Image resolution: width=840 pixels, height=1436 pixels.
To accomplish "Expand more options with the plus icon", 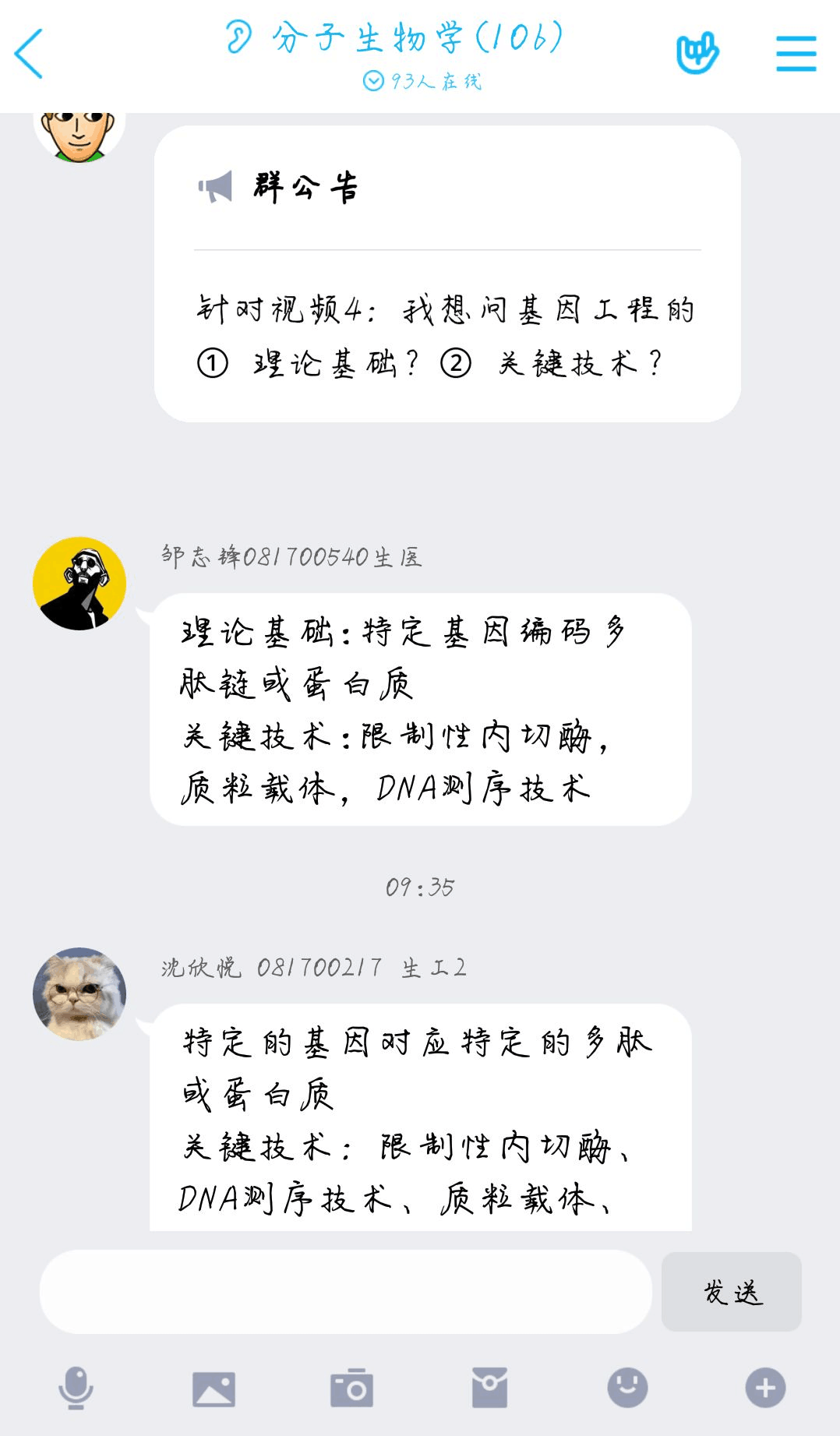I will (x=765, y=1388).
